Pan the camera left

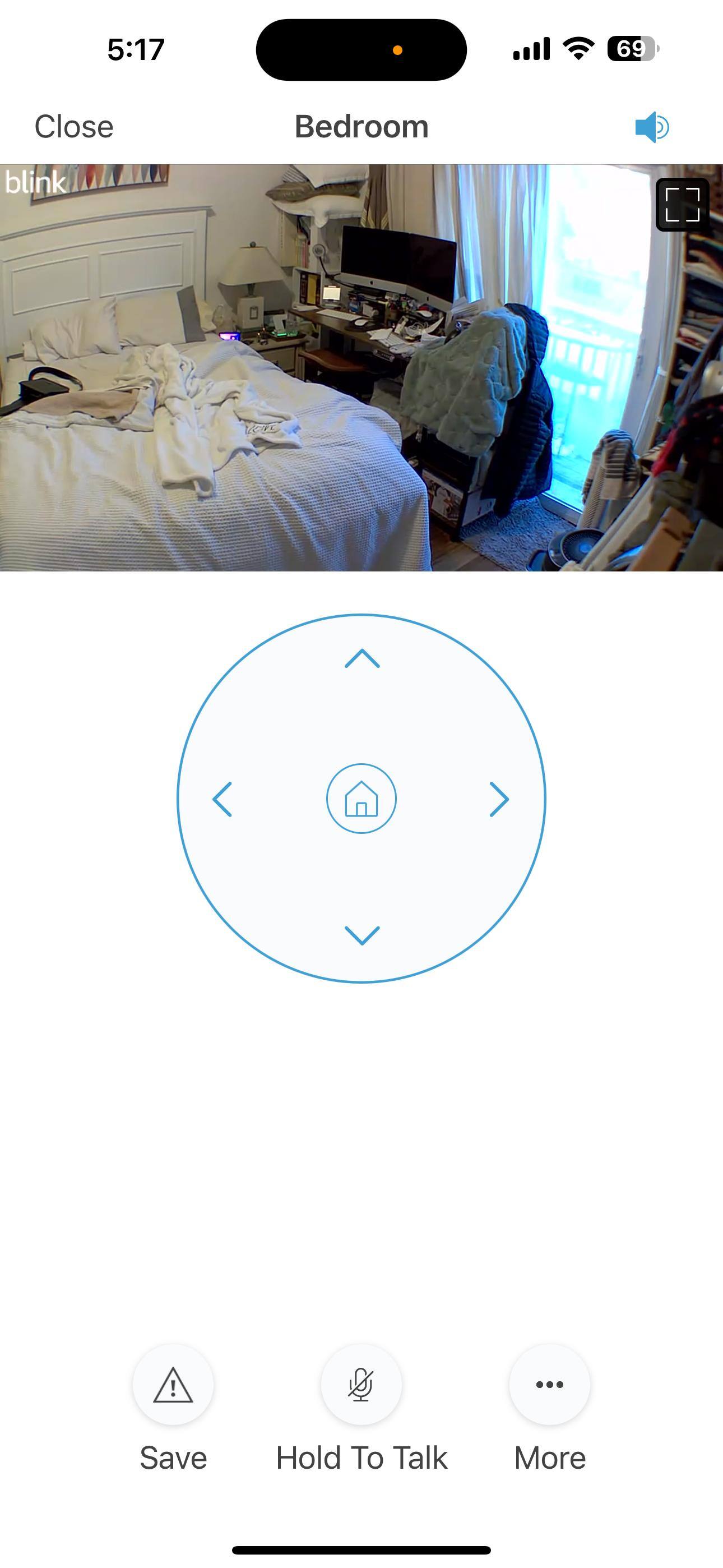[x=222, y=799]
